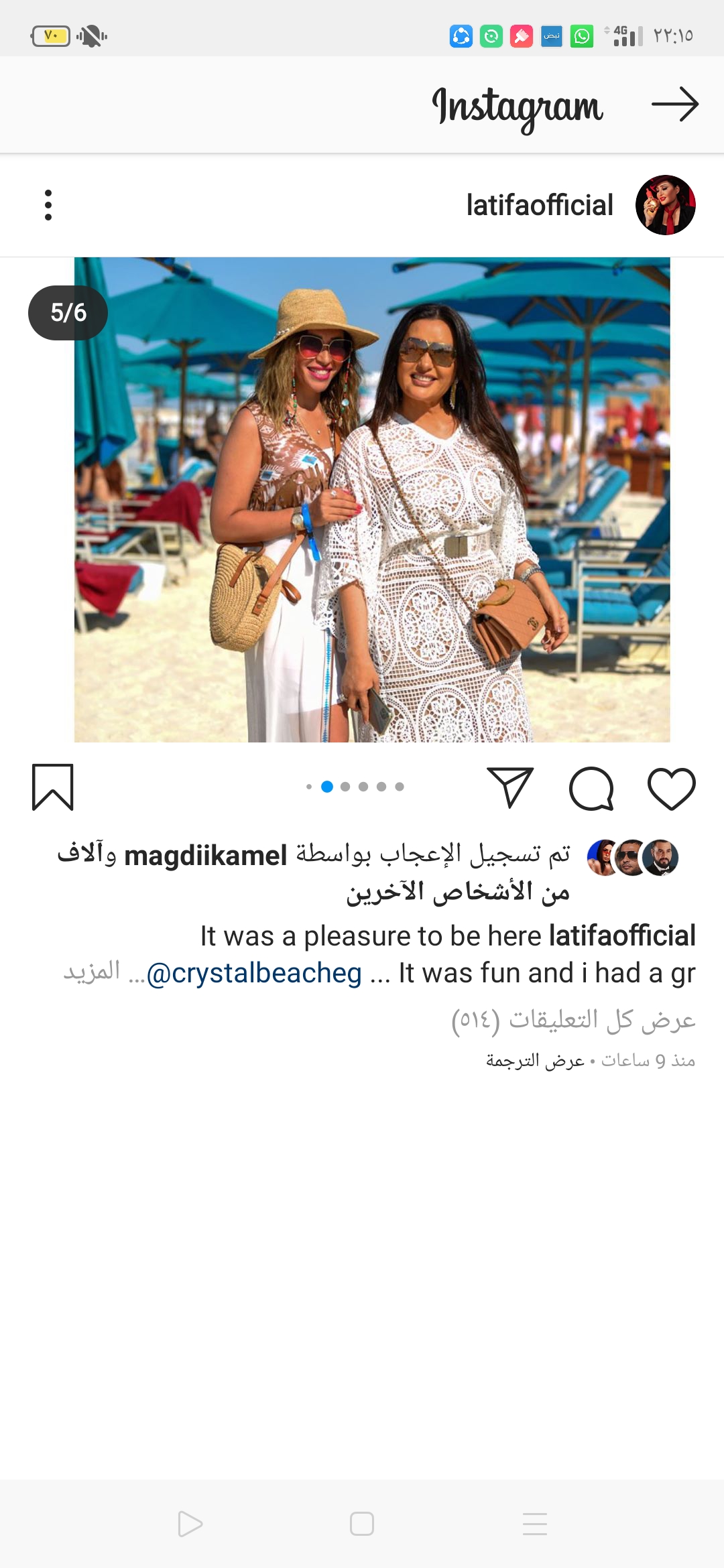Tap latifaofficial's profile picture
The image size is (724, 1568).
point(665,205)
